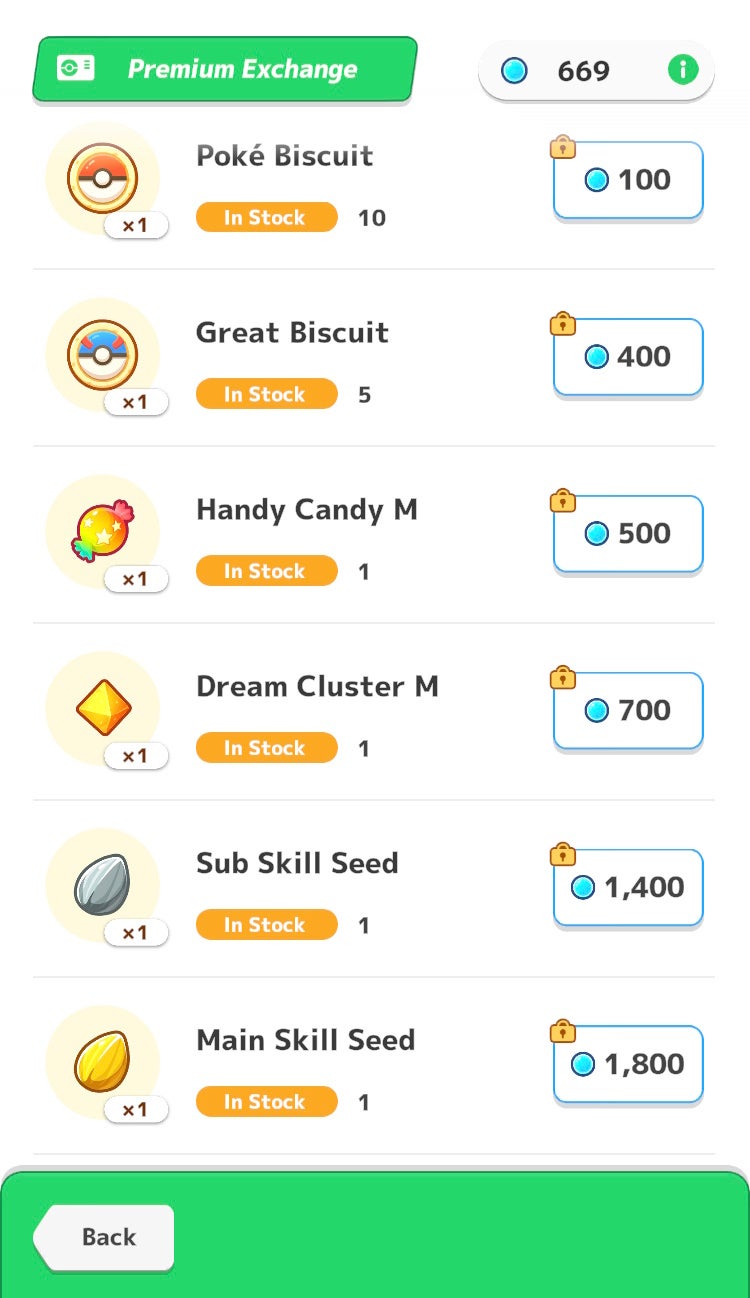Viewport: 750px width, 1298px height.
Task: Open the green info icon beside 669
Action: (683, 70)
